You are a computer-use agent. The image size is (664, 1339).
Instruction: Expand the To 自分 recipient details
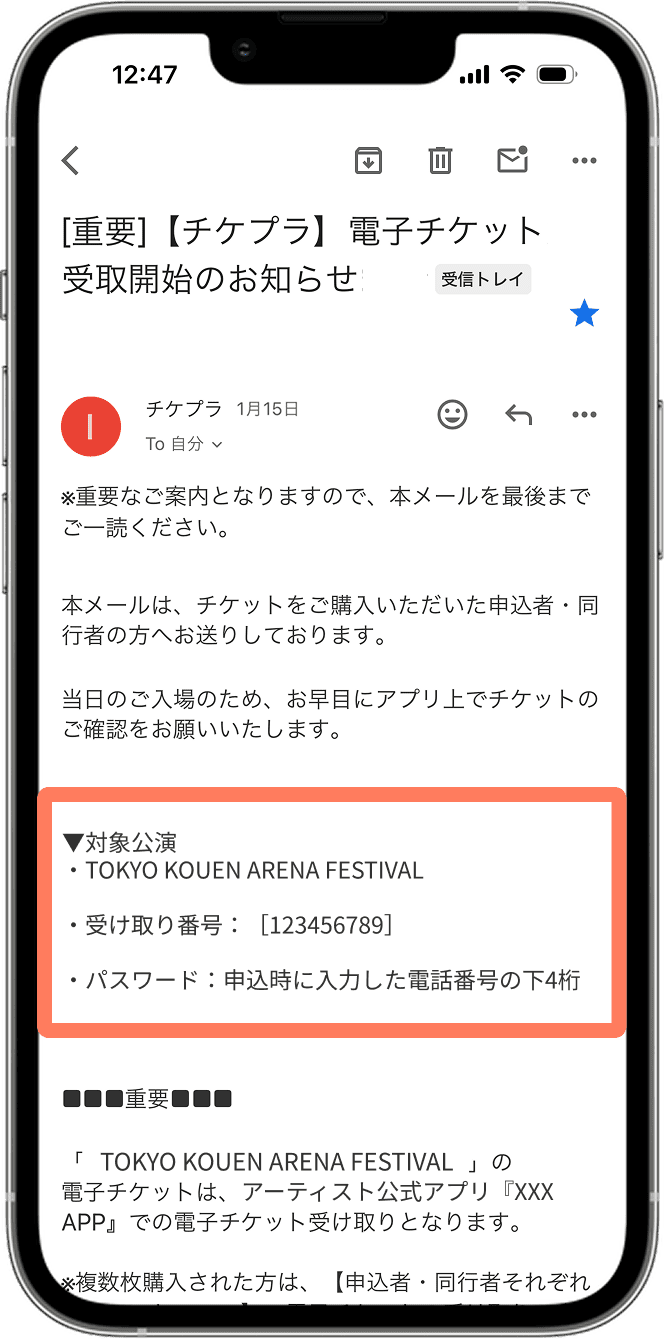click(184, 444)
